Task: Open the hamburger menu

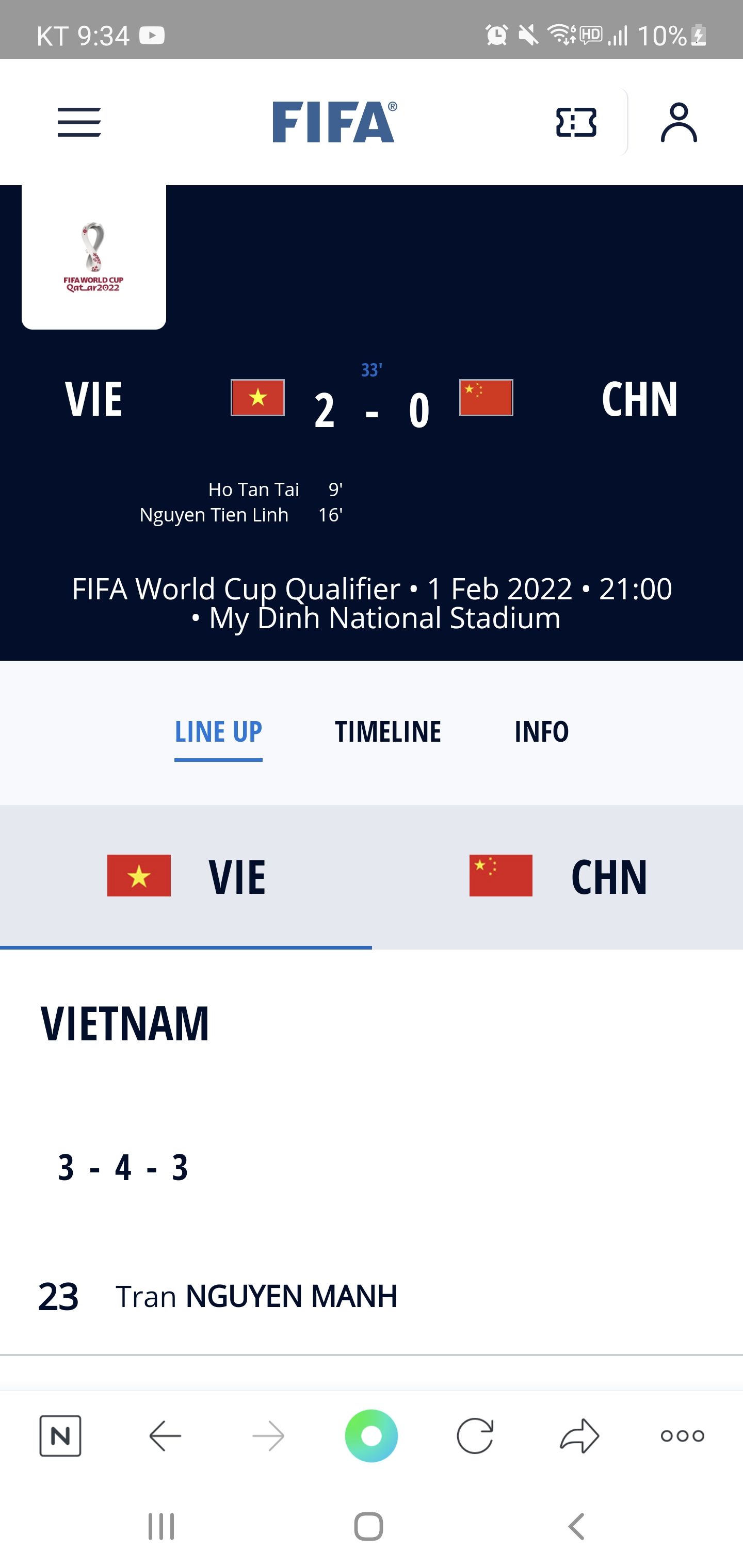Action: 79,122
